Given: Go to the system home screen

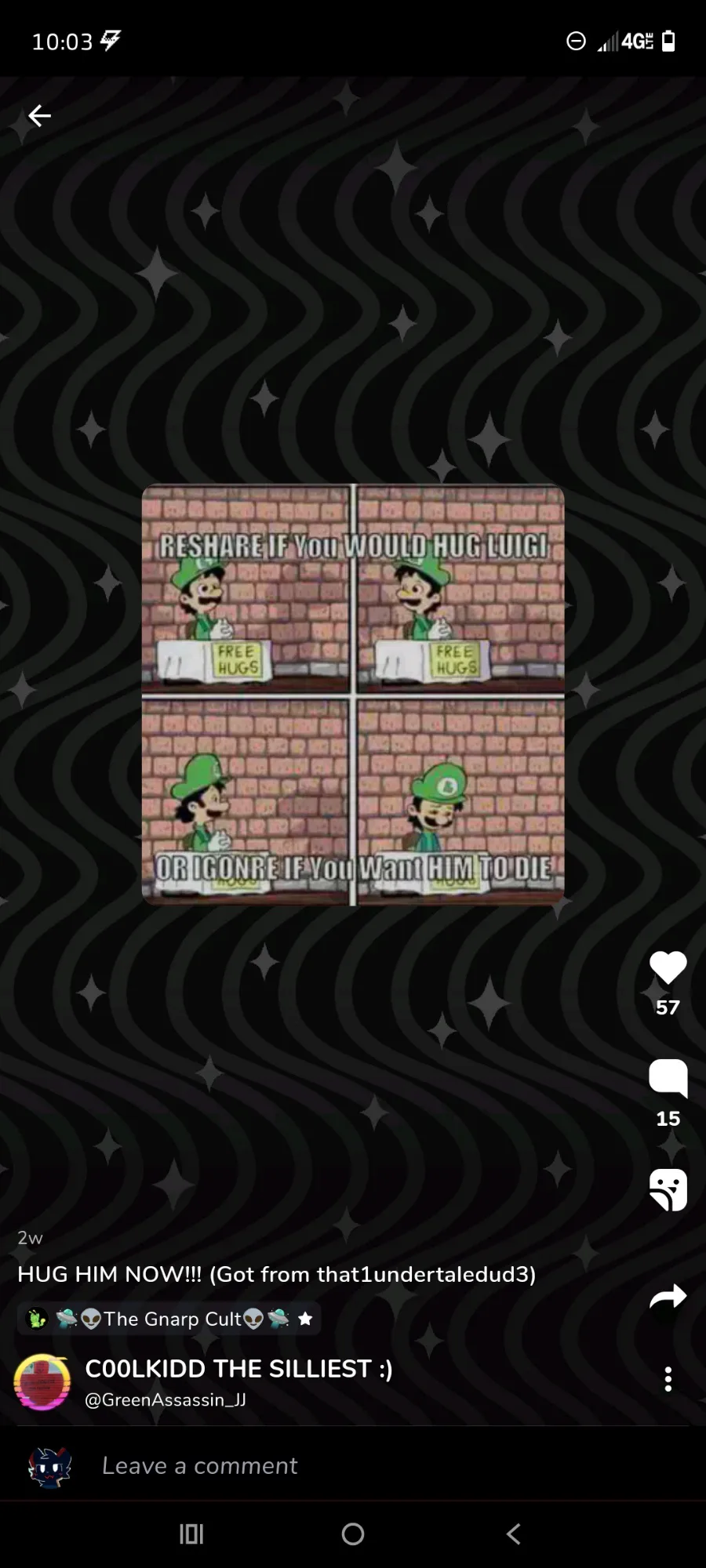Looking at the screenshot, I should (x=353, y=1534).
